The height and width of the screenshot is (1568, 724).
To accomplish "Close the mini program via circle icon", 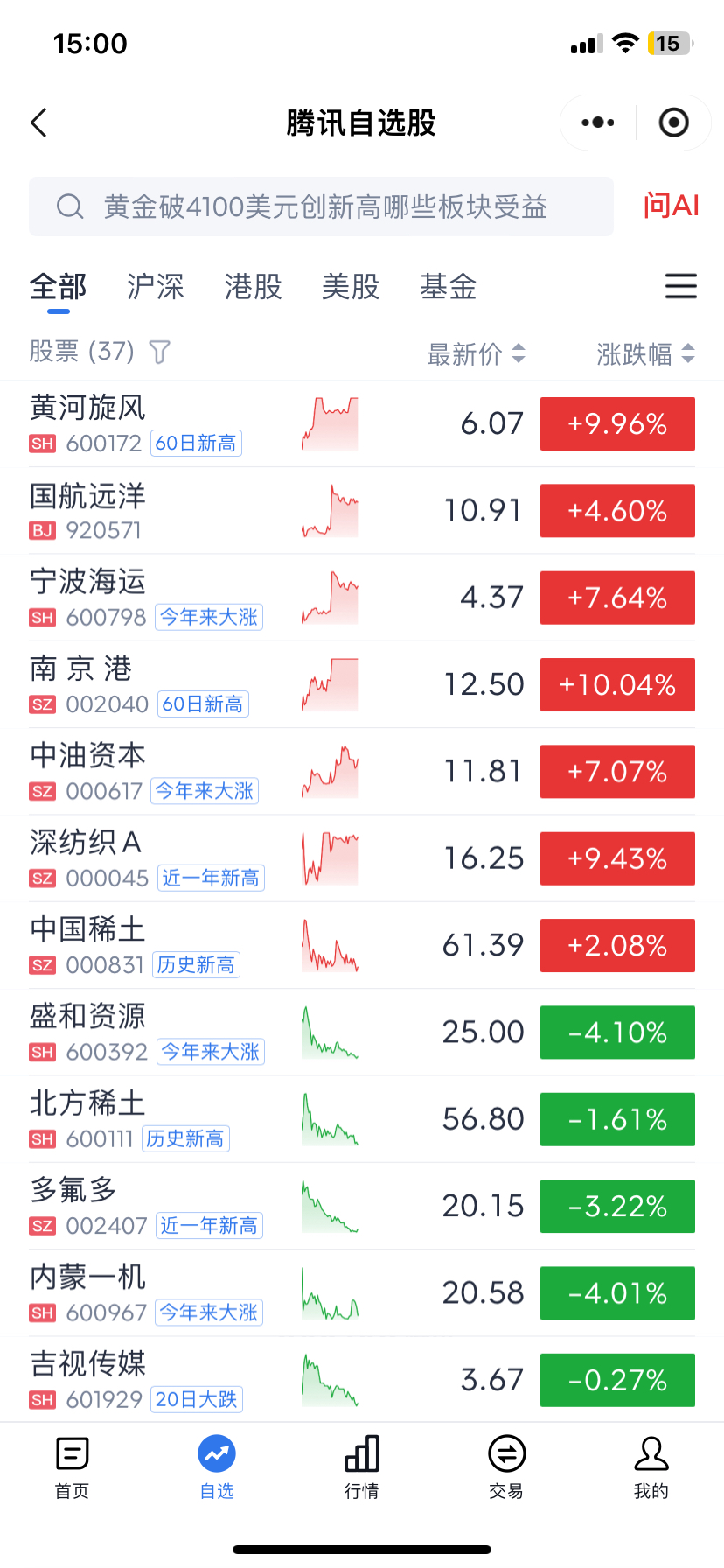I will (673, 122).
